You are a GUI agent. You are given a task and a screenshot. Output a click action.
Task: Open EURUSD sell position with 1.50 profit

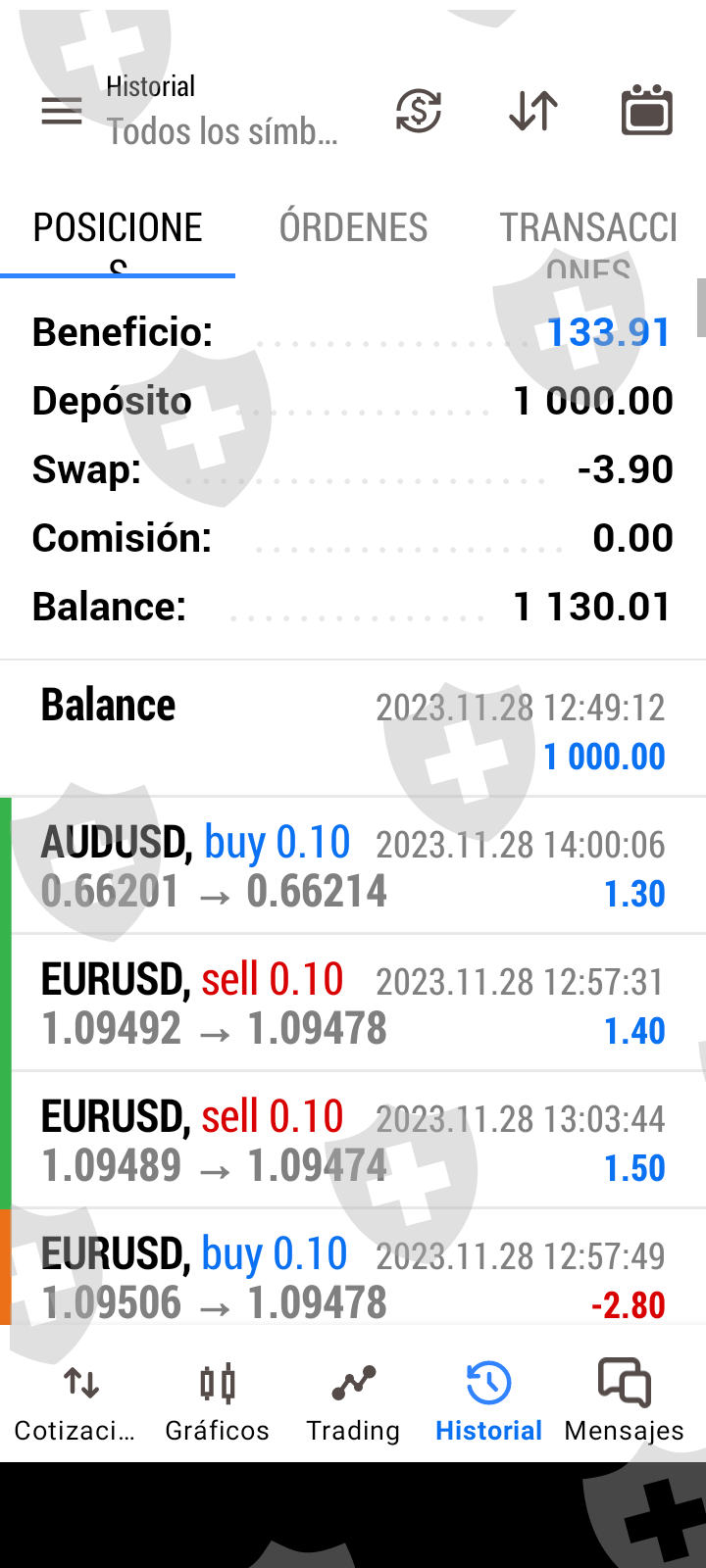353,1141
